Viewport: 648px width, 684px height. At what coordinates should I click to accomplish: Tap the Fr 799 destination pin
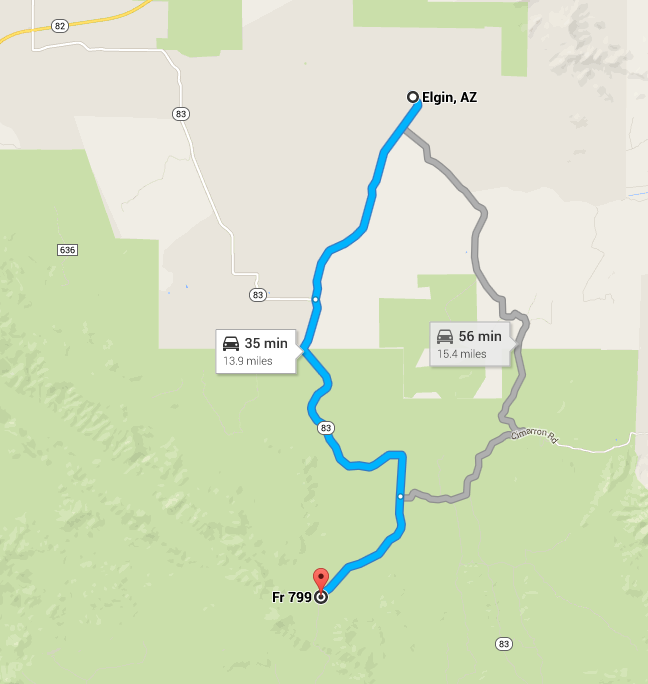coord(321,582)
